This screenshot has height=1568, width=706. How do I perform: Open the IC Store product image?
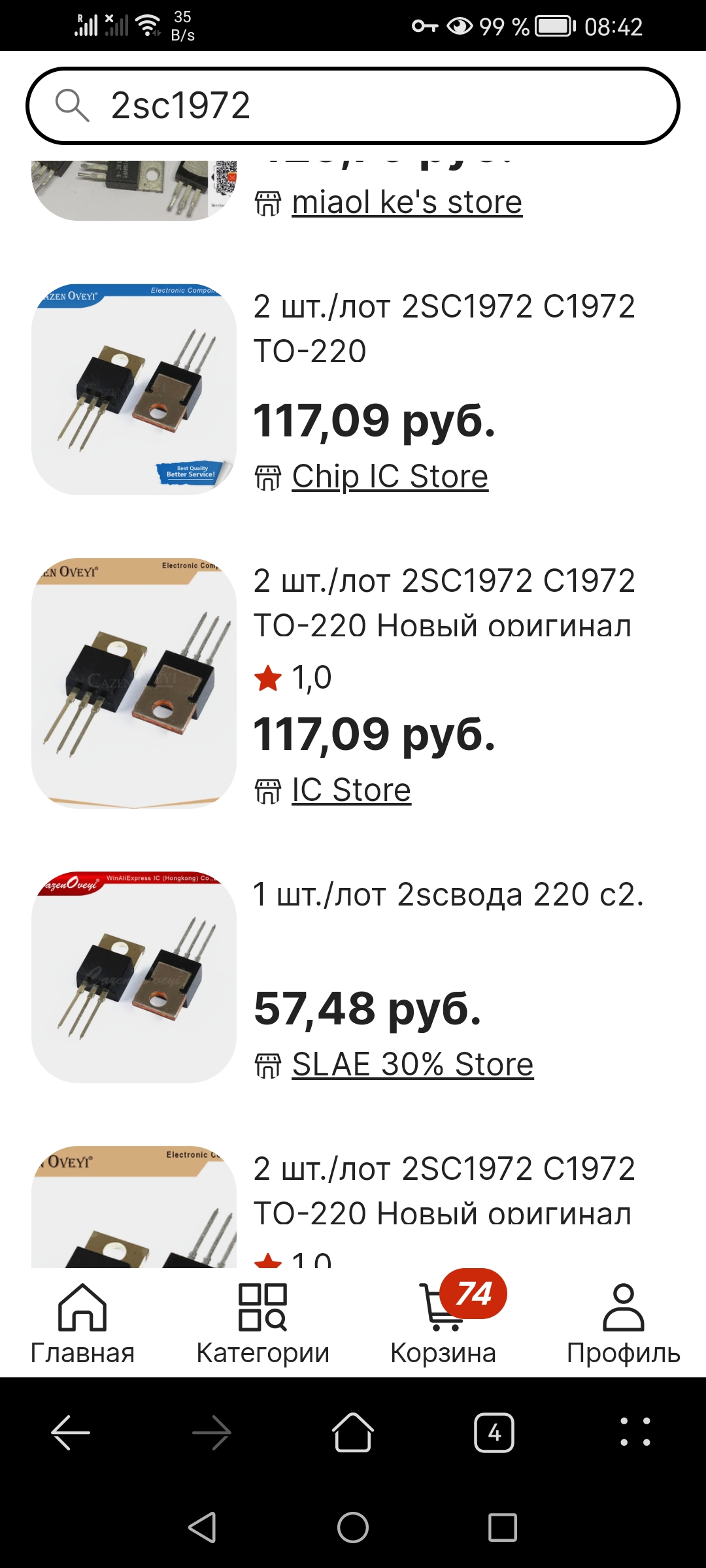(134, 683)
